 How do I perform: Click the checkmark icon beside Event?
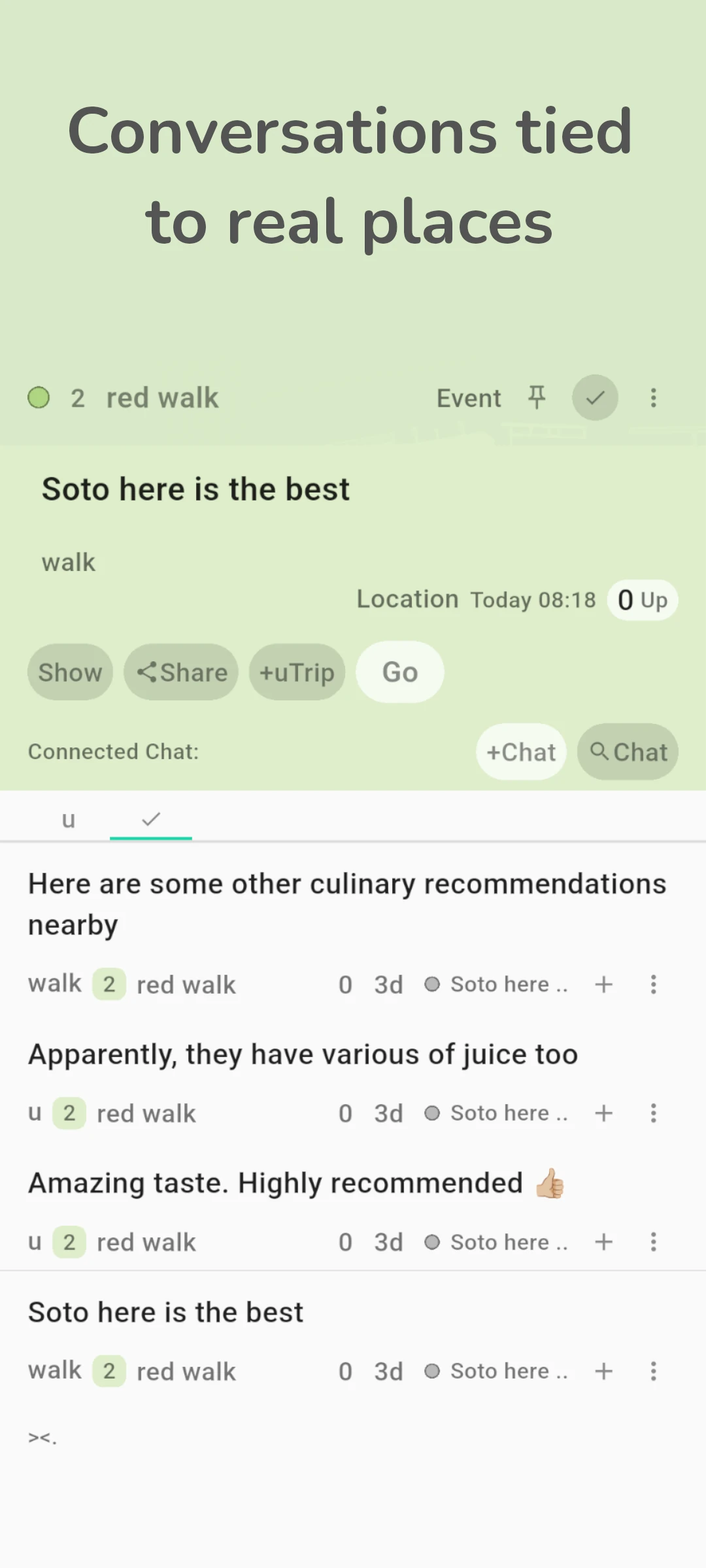[x=594, y=397]
